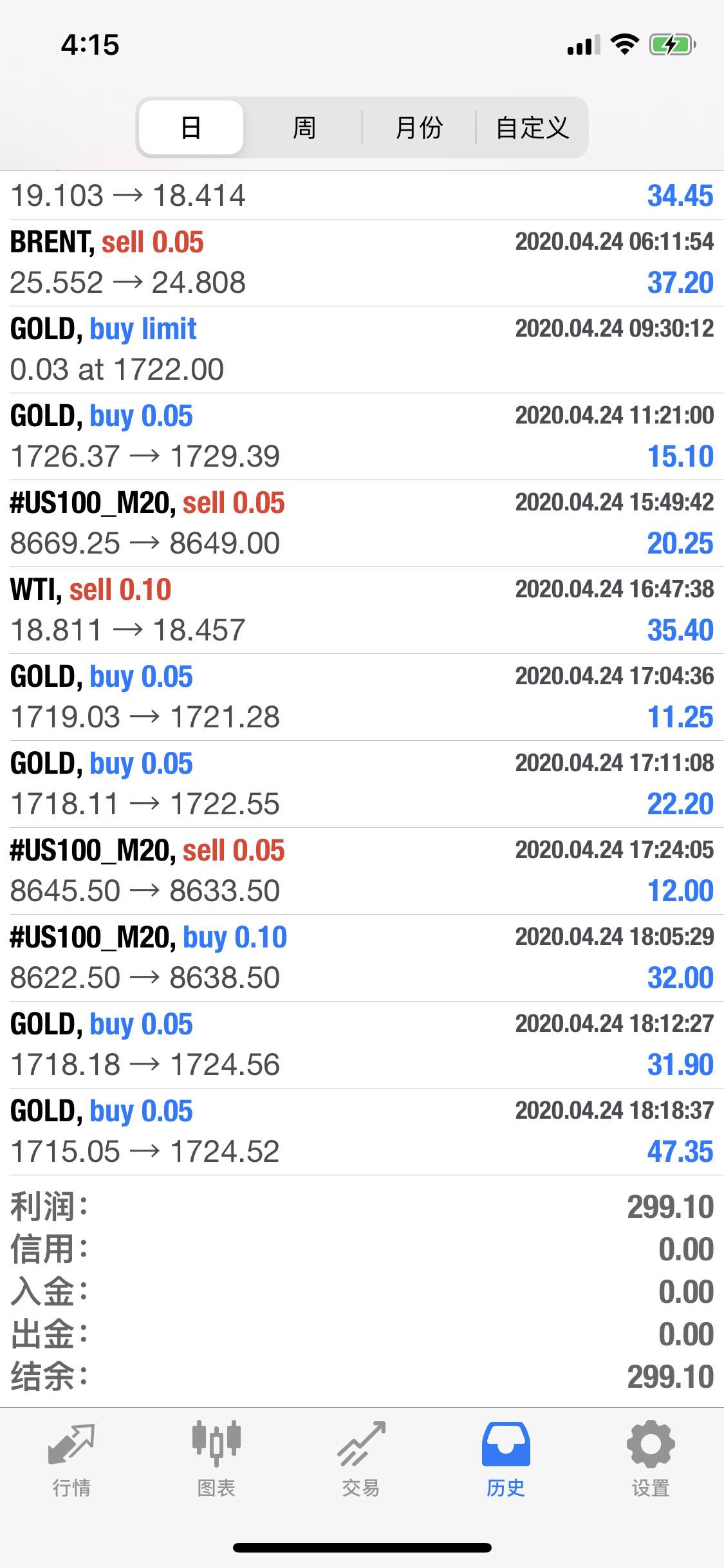The width and height of the screenshot is (724, 1568).
Task: Switch to the 月份 (month) period
Action: (x=419, y=127)
